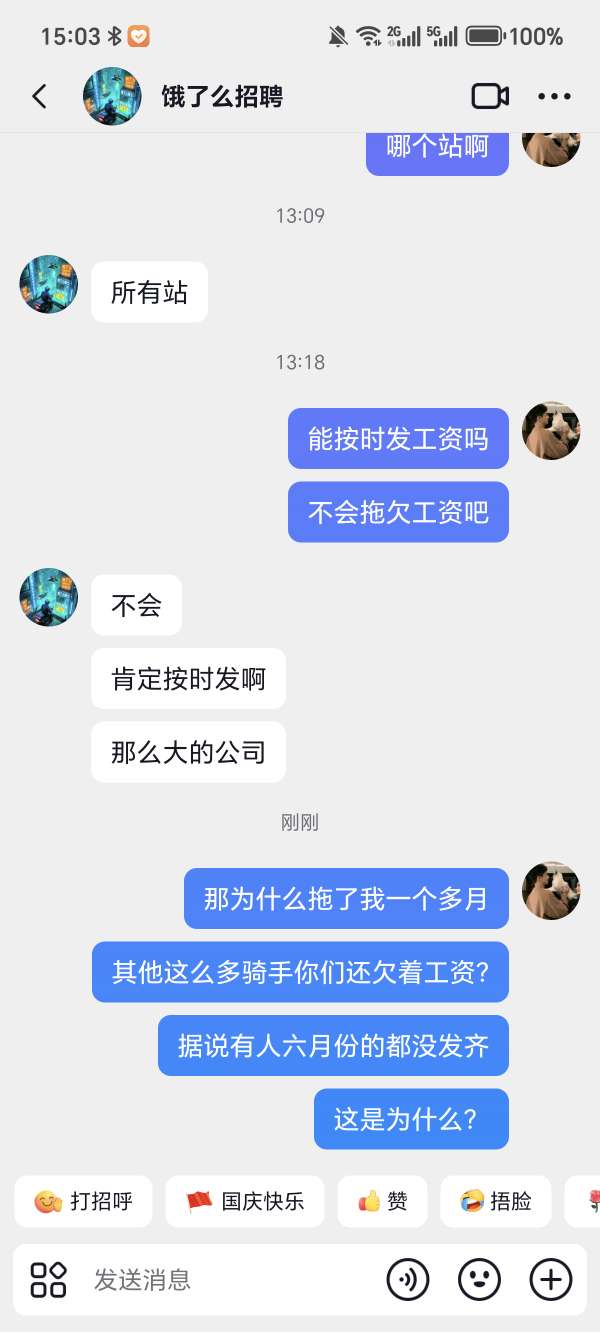Send the 赞 thumbs-up quick reply
The image size is (600, 1332).
tap(383, 1201)
